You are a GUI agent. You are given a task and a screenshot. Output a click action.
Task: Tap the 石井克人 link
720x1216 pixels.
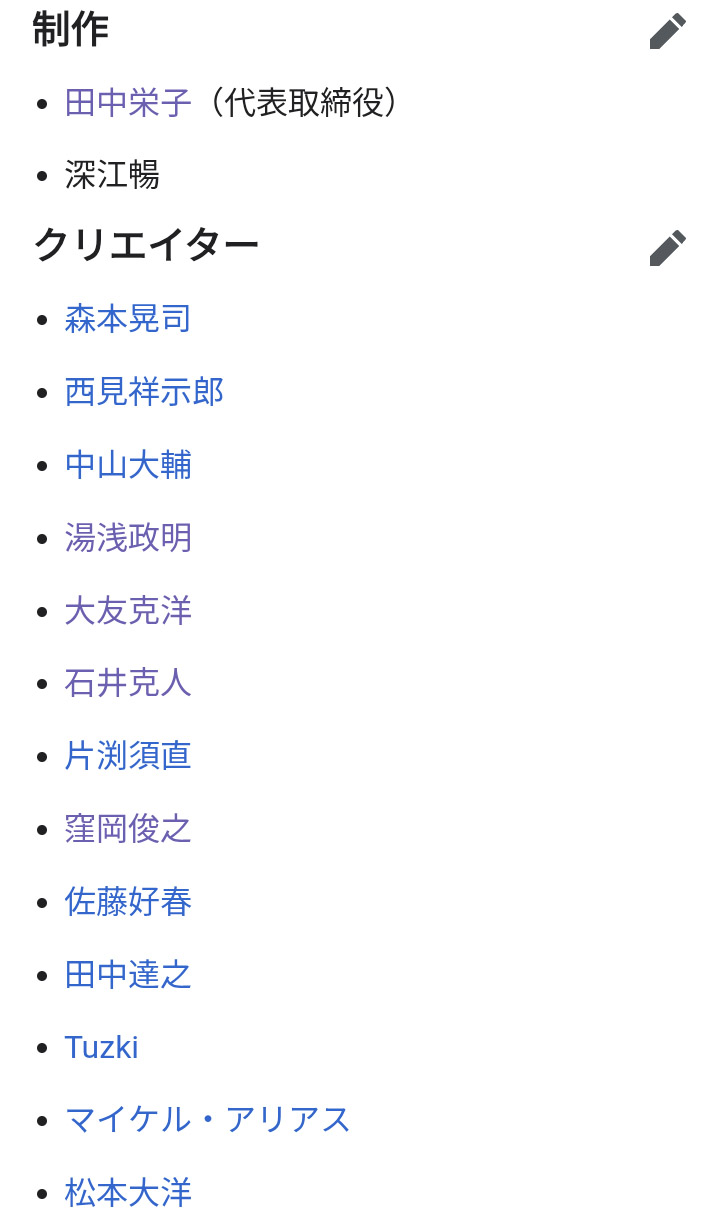pos(128,683)
